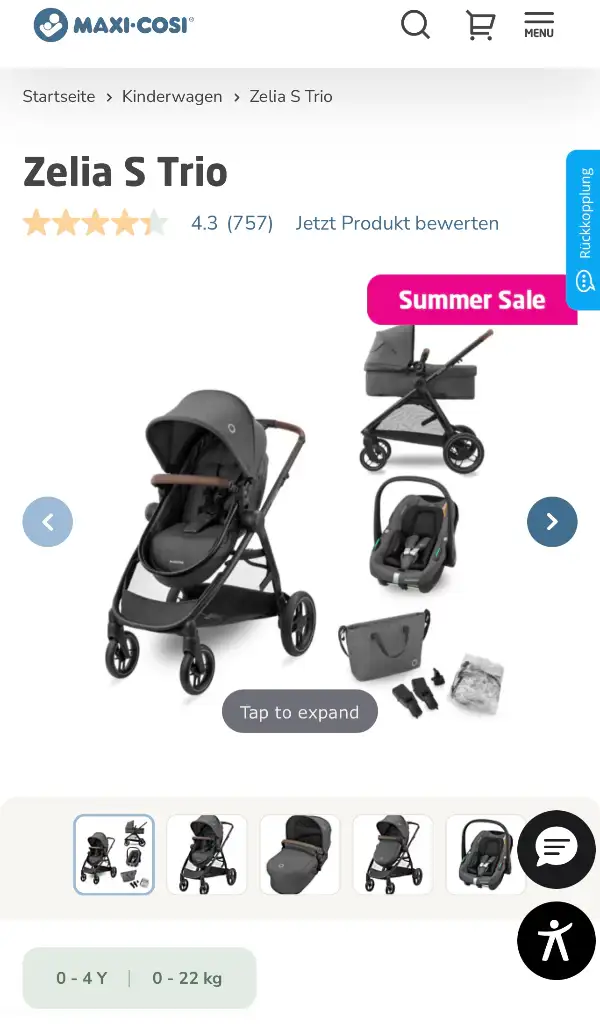Viewport: 600px width, 1024px height.
Task: Go to Startseite breadcrumb
Action: point(59,97)
